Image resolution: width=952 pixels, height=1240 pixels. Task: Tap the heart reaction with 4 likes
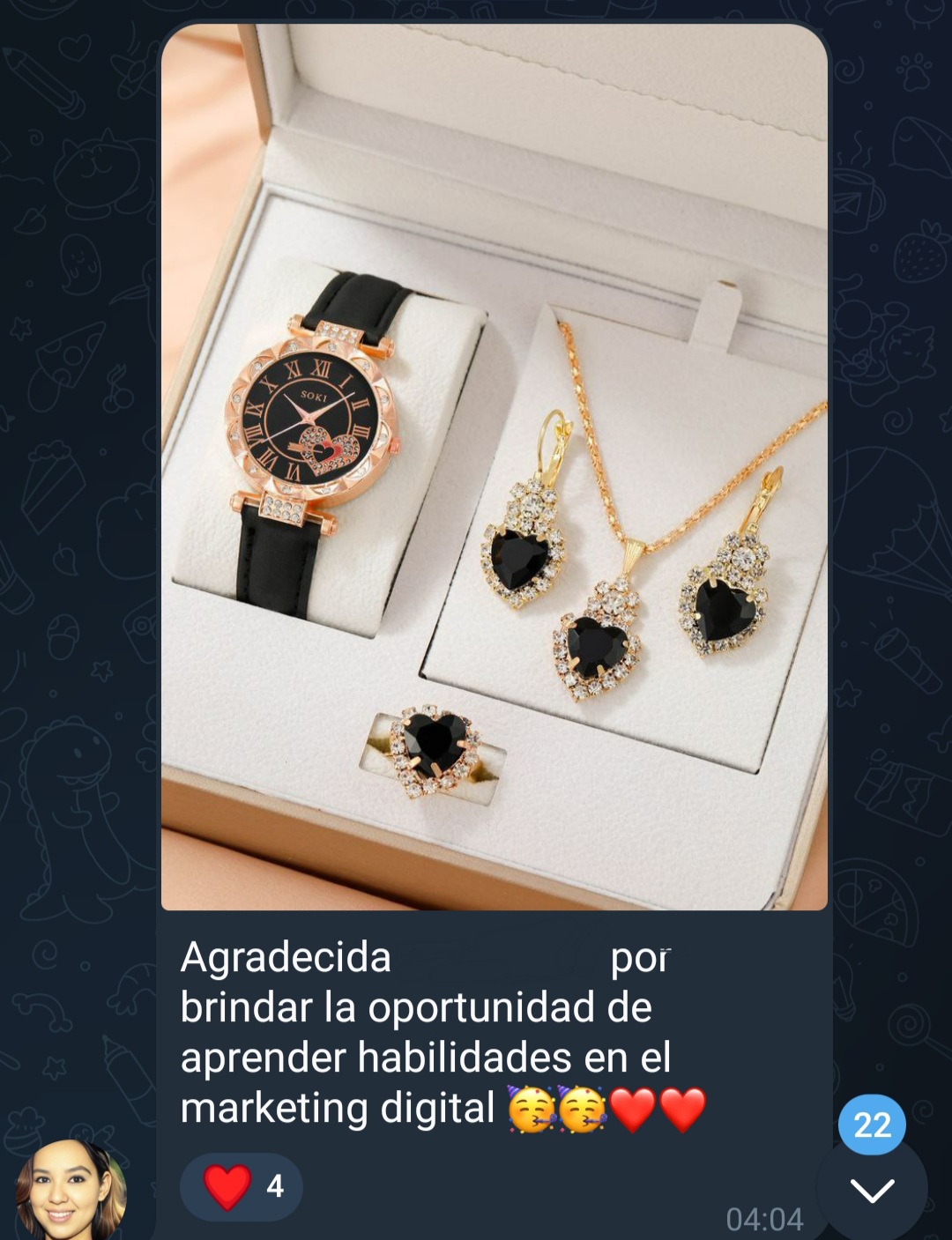point(241,1186)
